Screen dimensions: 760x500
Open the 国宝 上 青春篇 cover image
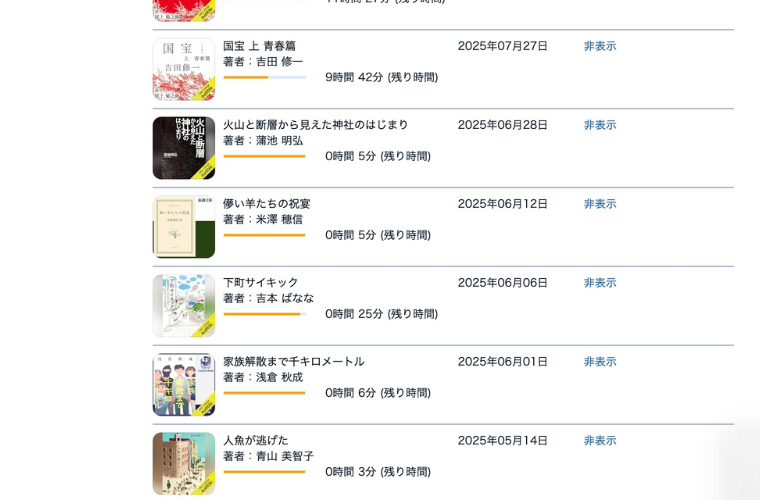coord(184,69)
